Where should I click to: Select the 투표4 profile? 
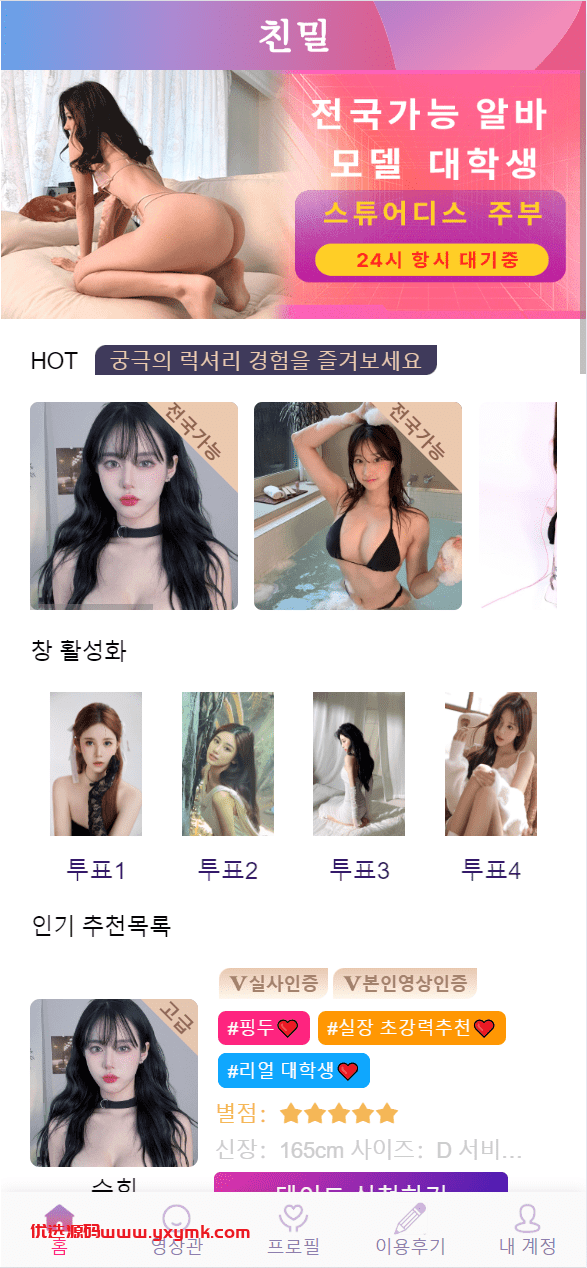(491, 787)
